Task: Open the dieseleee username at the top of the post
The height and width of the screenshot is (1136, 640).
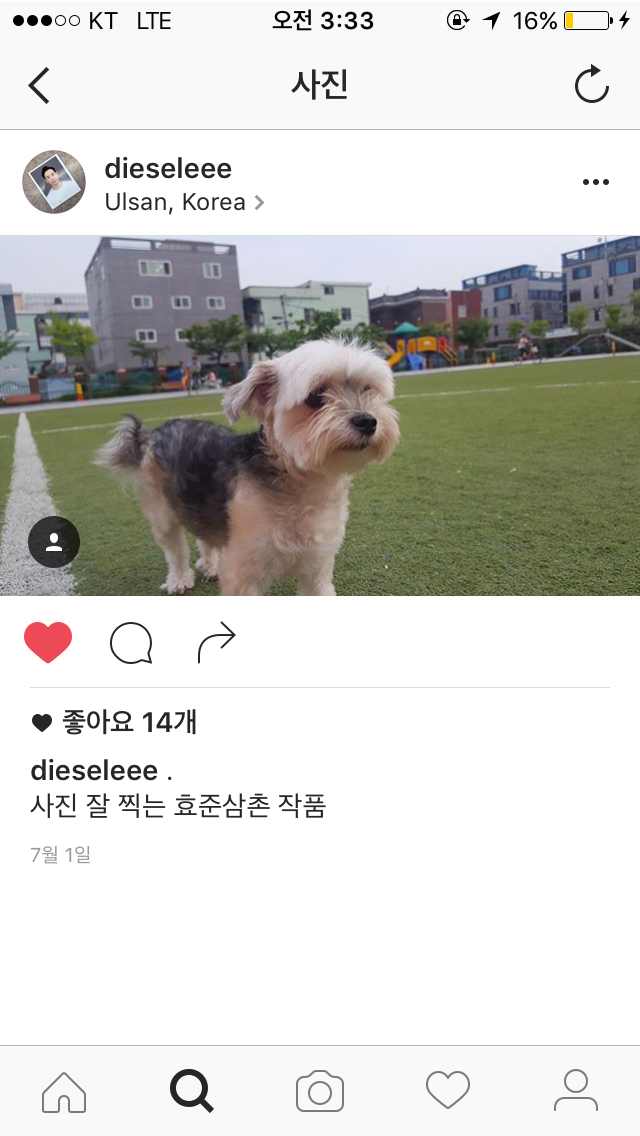Action: 168,168
